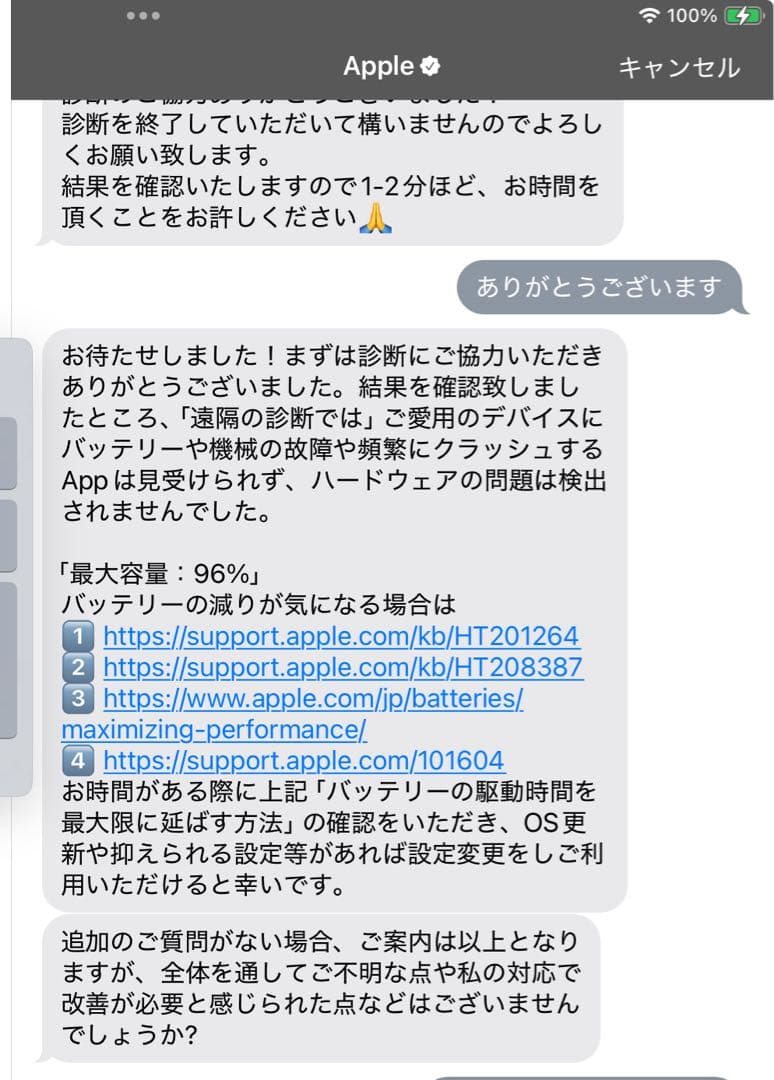Tap the 100% battery percentage label
Viewport: 774px width, 1080px height.
(x=691, y=16)
